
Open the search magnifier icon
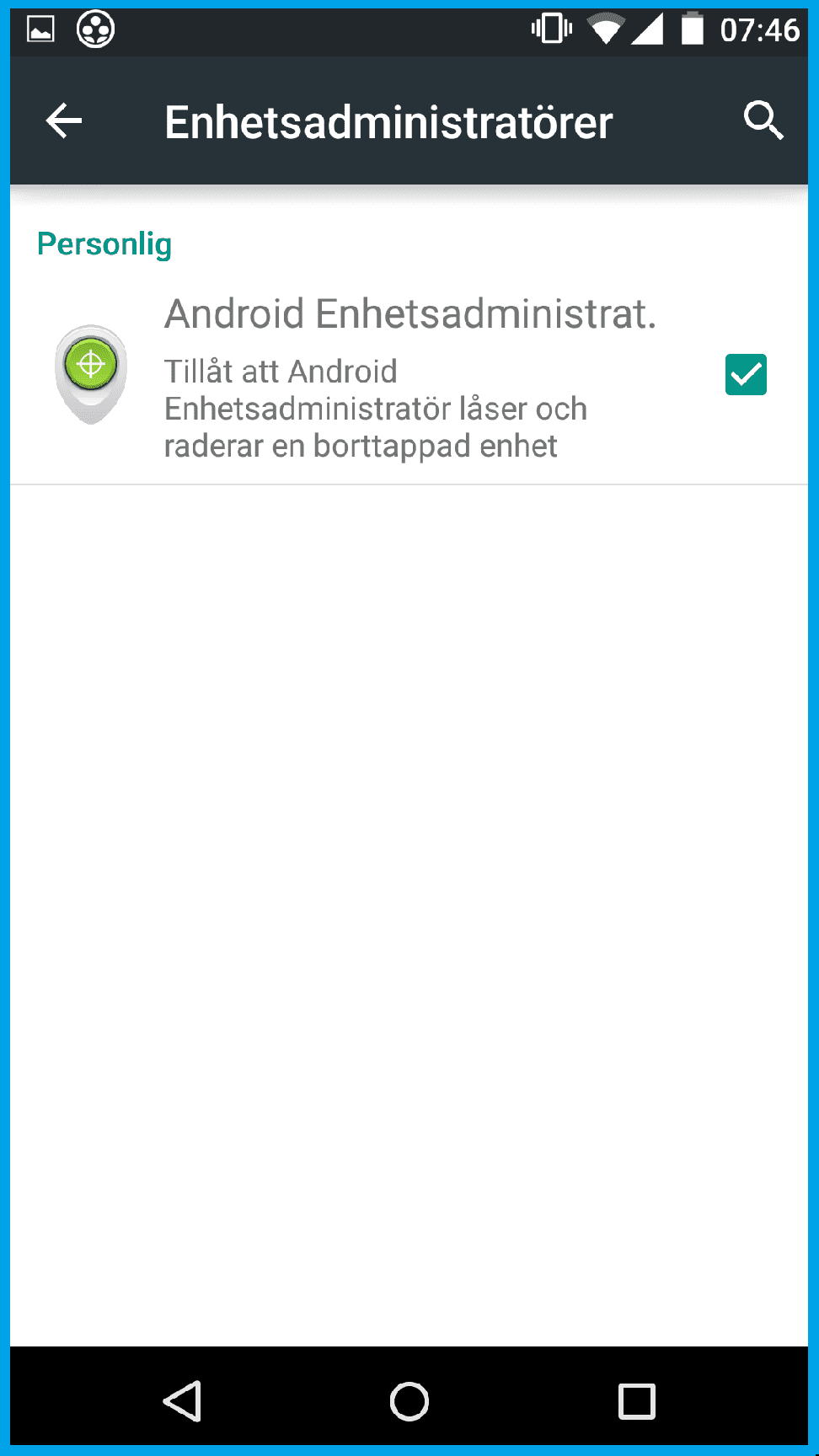coord(763,121)
